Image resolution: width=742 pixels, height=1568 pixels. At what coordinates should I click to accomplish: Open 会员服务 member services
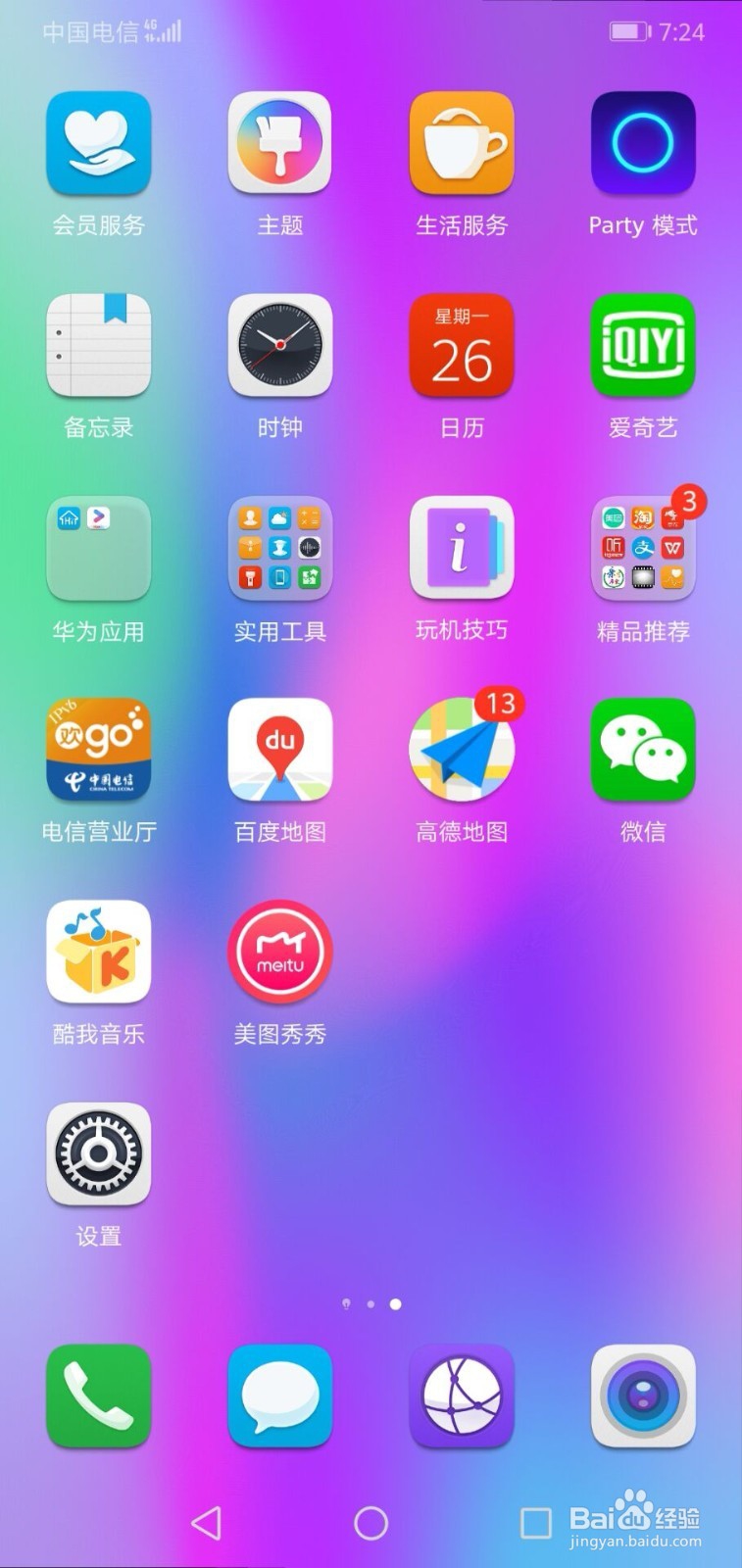tap(98, 142)
